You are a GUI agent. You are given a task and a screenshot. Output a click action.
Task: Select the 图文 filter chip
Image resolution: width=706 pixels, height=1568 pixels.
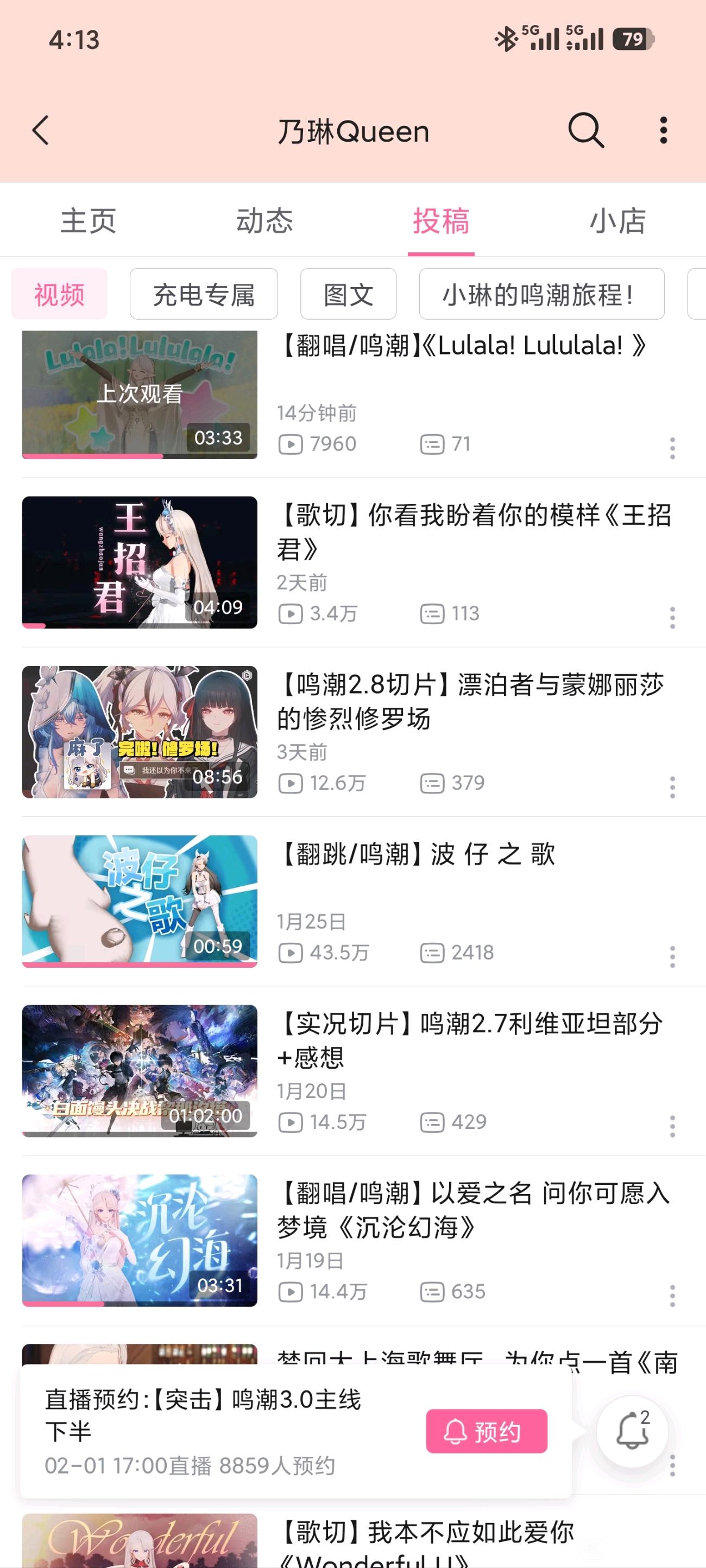click(348, 295)
